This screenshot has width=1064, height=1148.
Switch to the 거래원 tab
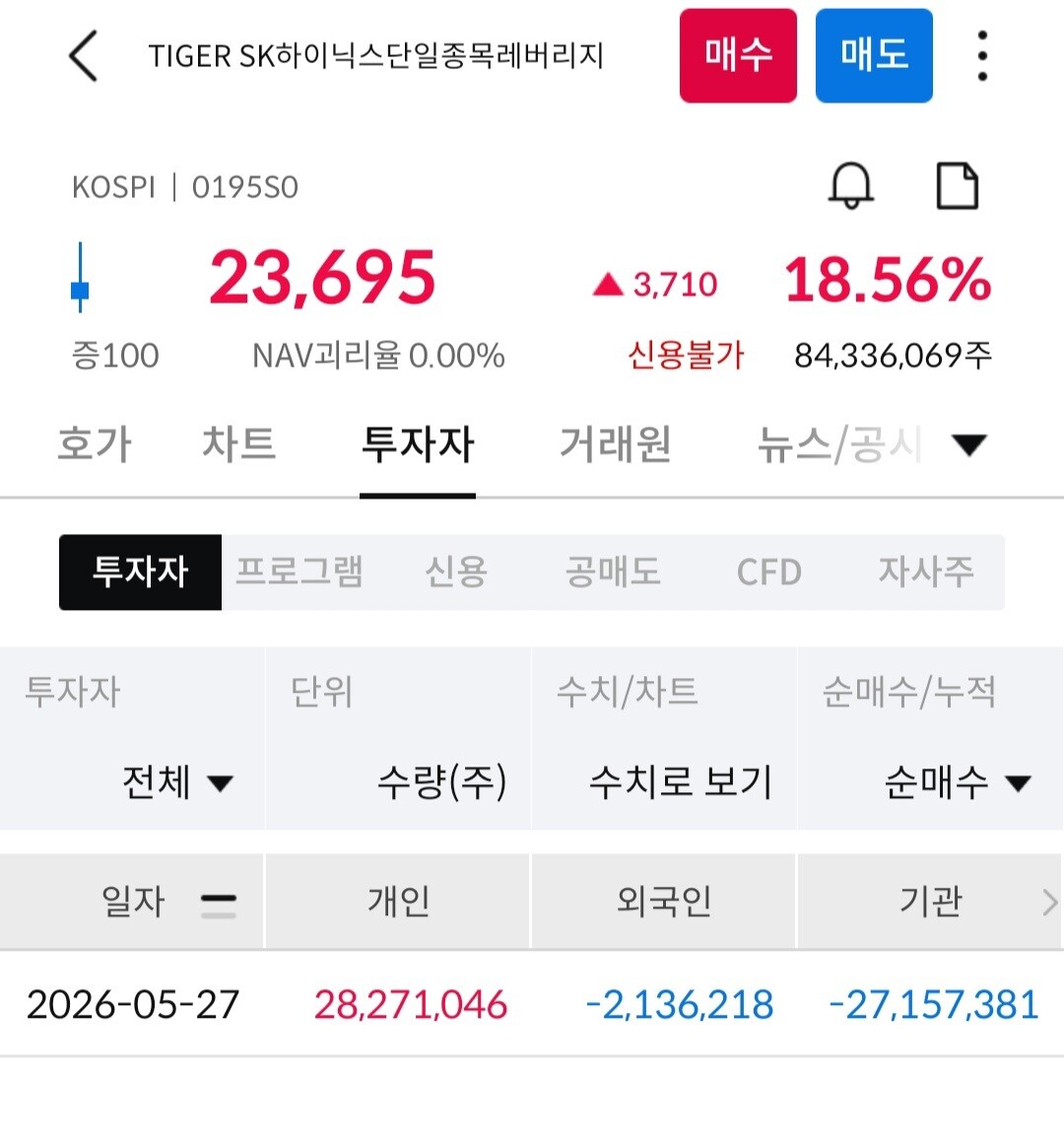[615, 443]
